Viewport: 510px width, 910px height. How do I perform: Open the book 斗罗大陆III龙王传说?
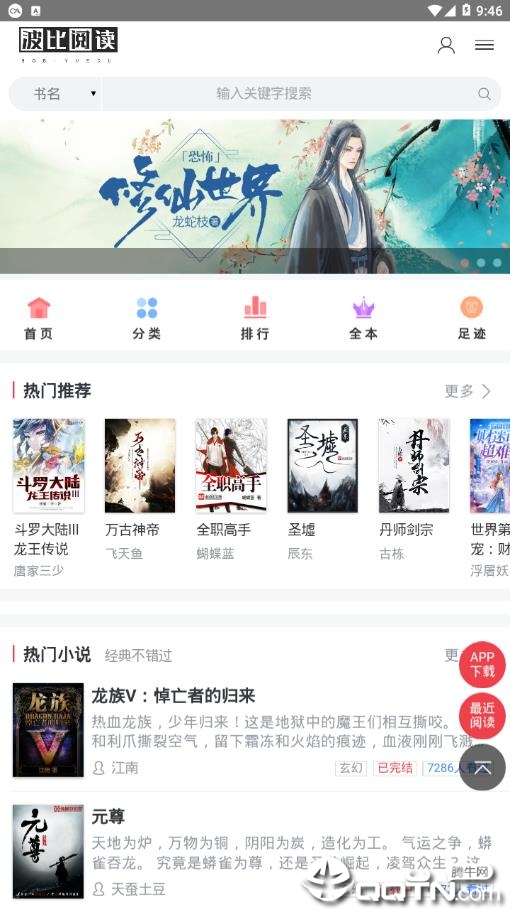click(49, 497)
